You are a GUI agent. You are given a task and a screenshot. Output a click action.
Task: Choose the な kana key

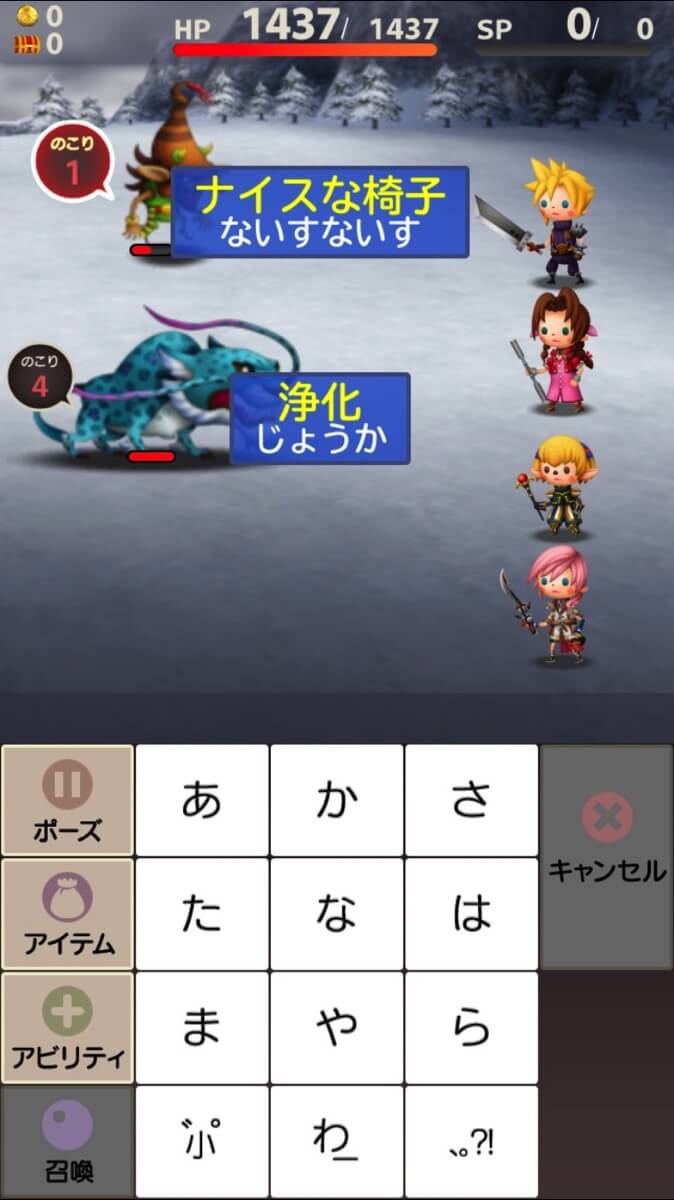coord(337,913)
